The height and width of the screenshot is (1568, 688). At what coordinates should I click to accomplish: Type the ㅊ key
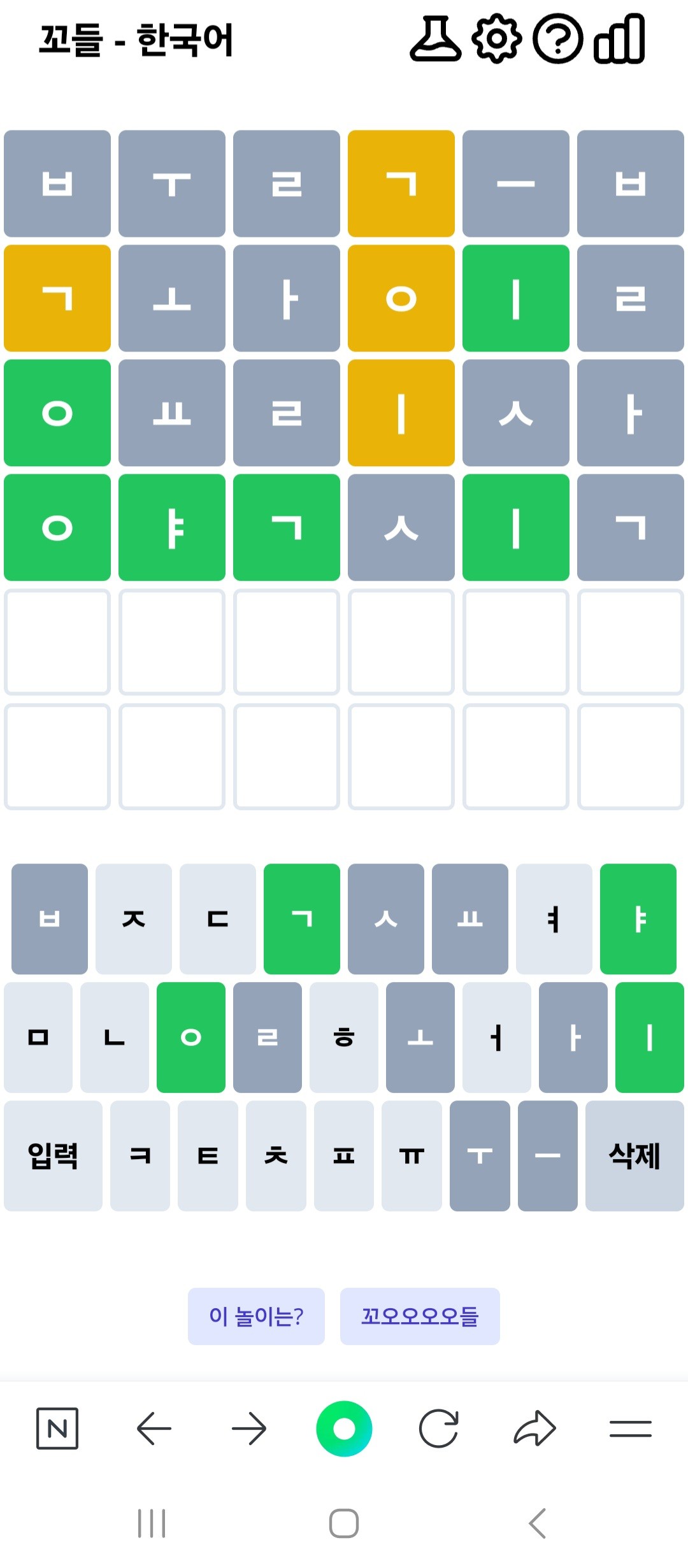click(x=276, y=1156)
